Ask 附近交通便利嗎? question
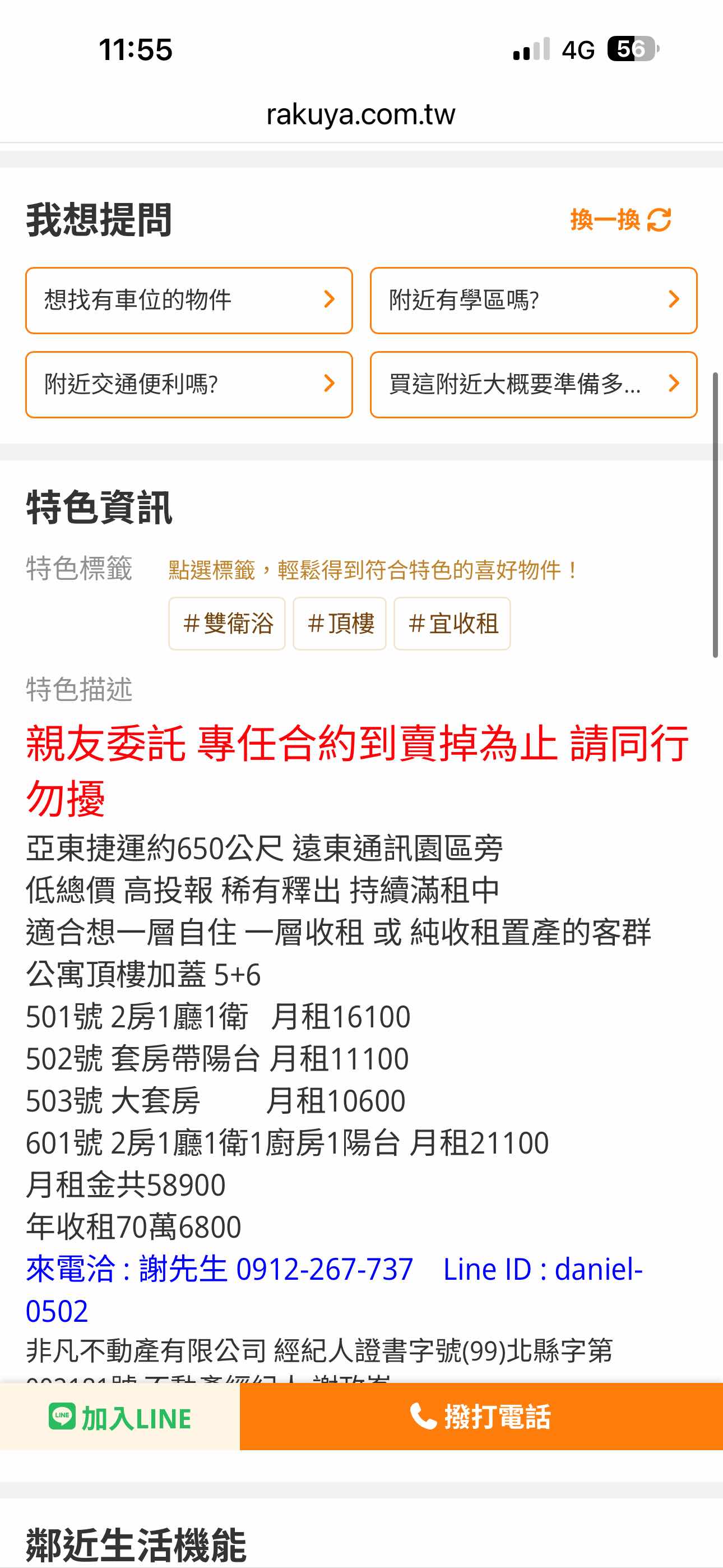 coord(189,384)
